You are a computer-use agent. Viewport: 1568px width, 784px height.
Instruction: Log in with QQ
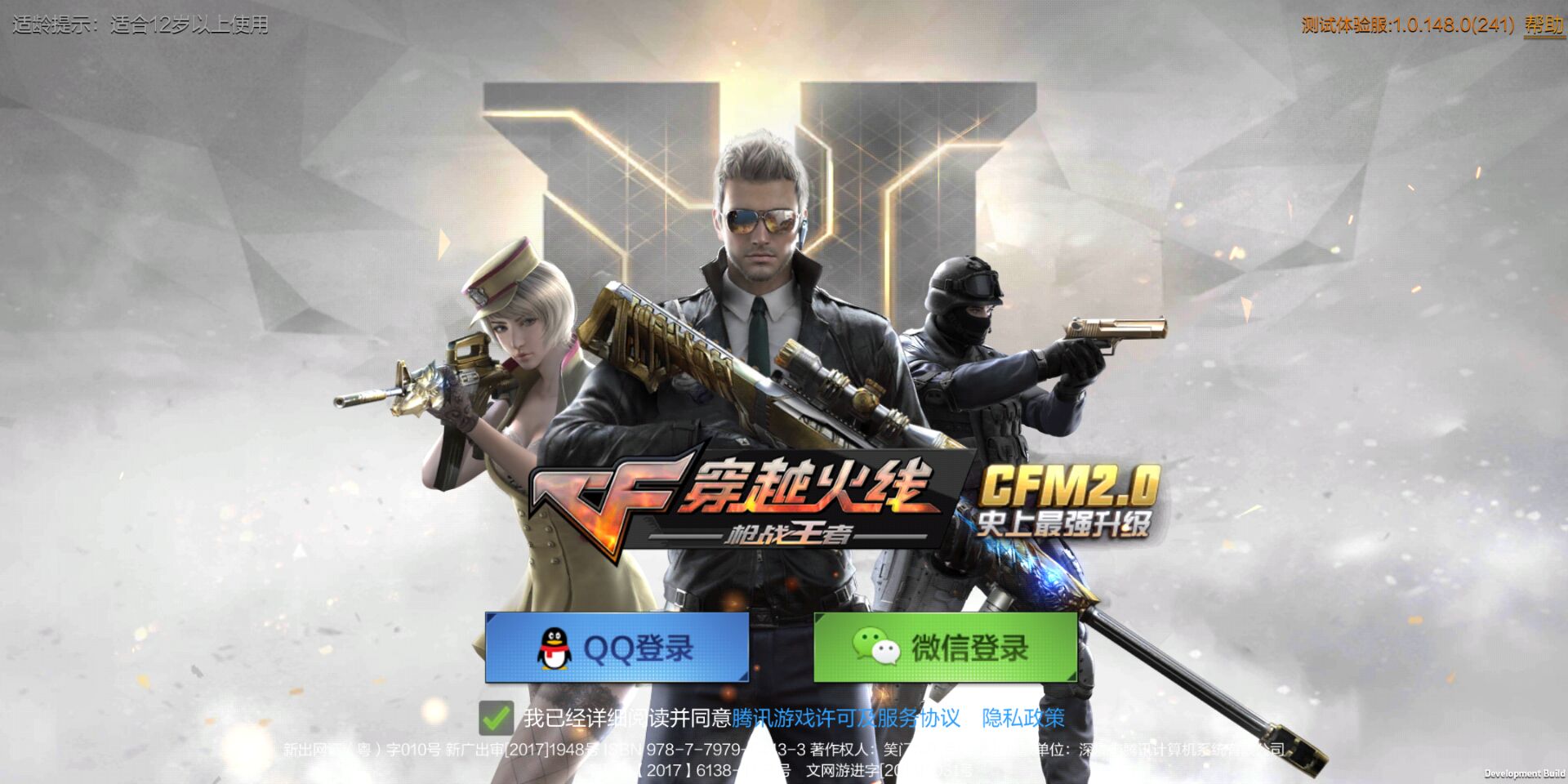pos(617,648)
